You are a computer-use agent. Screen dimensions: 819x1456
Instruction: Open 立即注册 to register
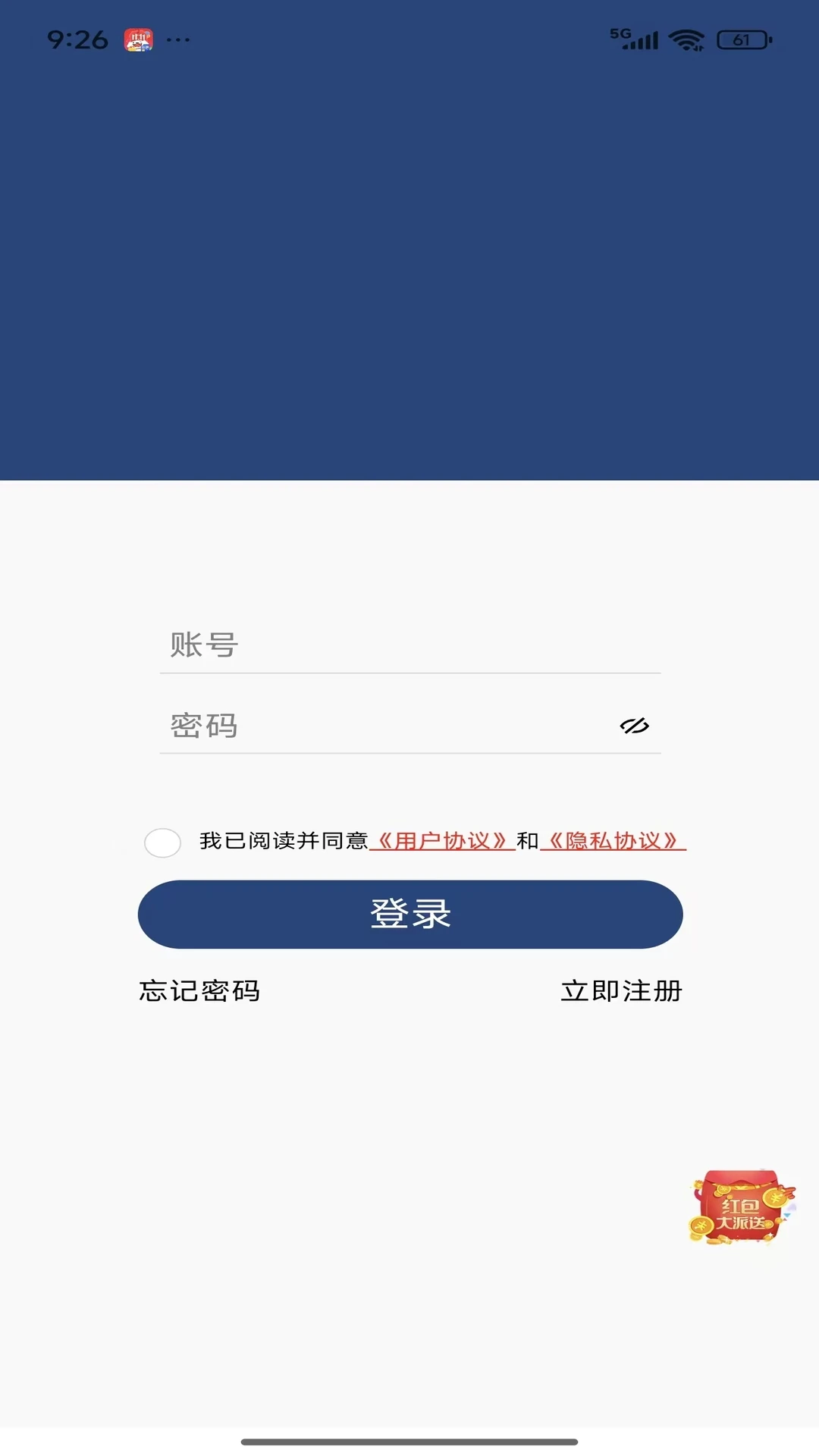click(621, 990)
